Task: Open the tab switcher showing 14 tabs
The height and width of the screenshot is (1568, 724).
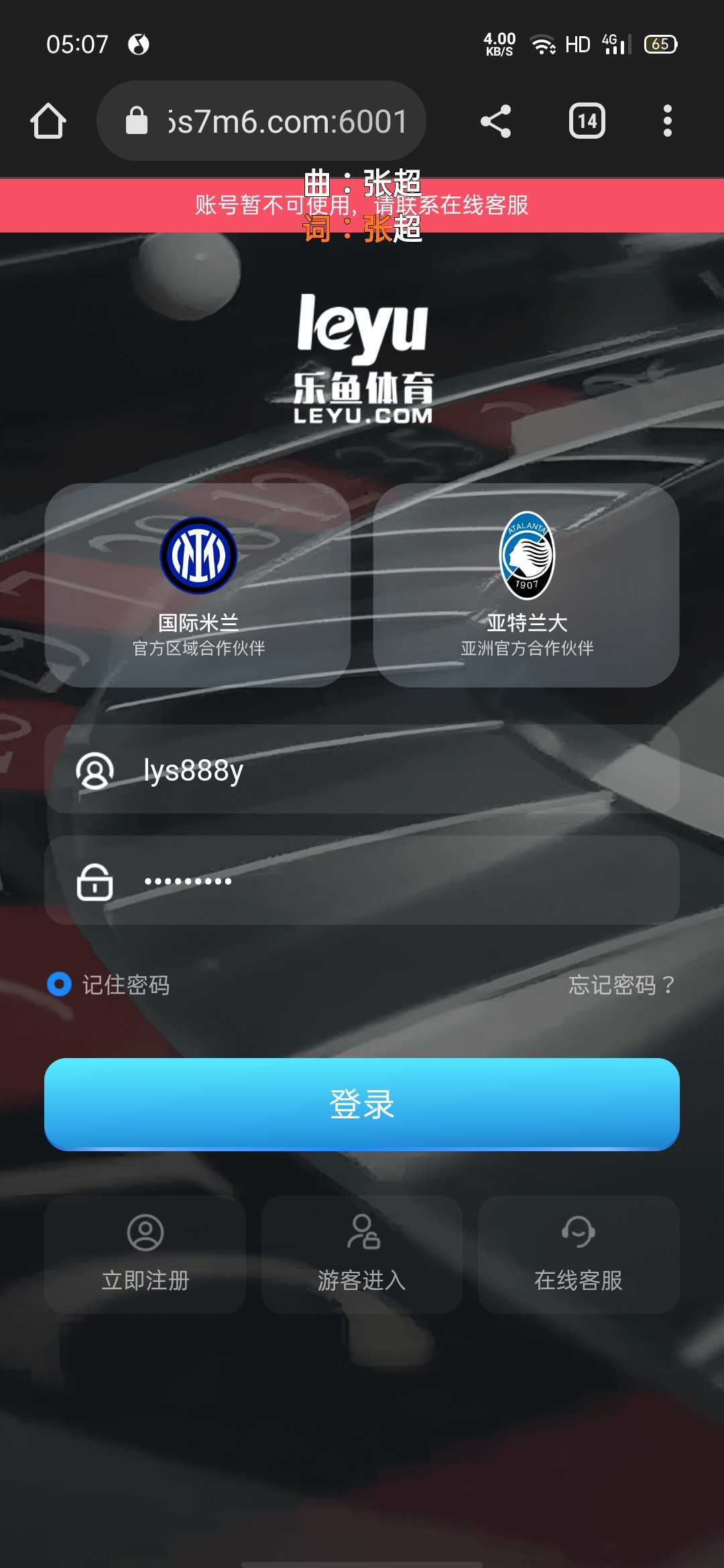Action: click(587, 121)
